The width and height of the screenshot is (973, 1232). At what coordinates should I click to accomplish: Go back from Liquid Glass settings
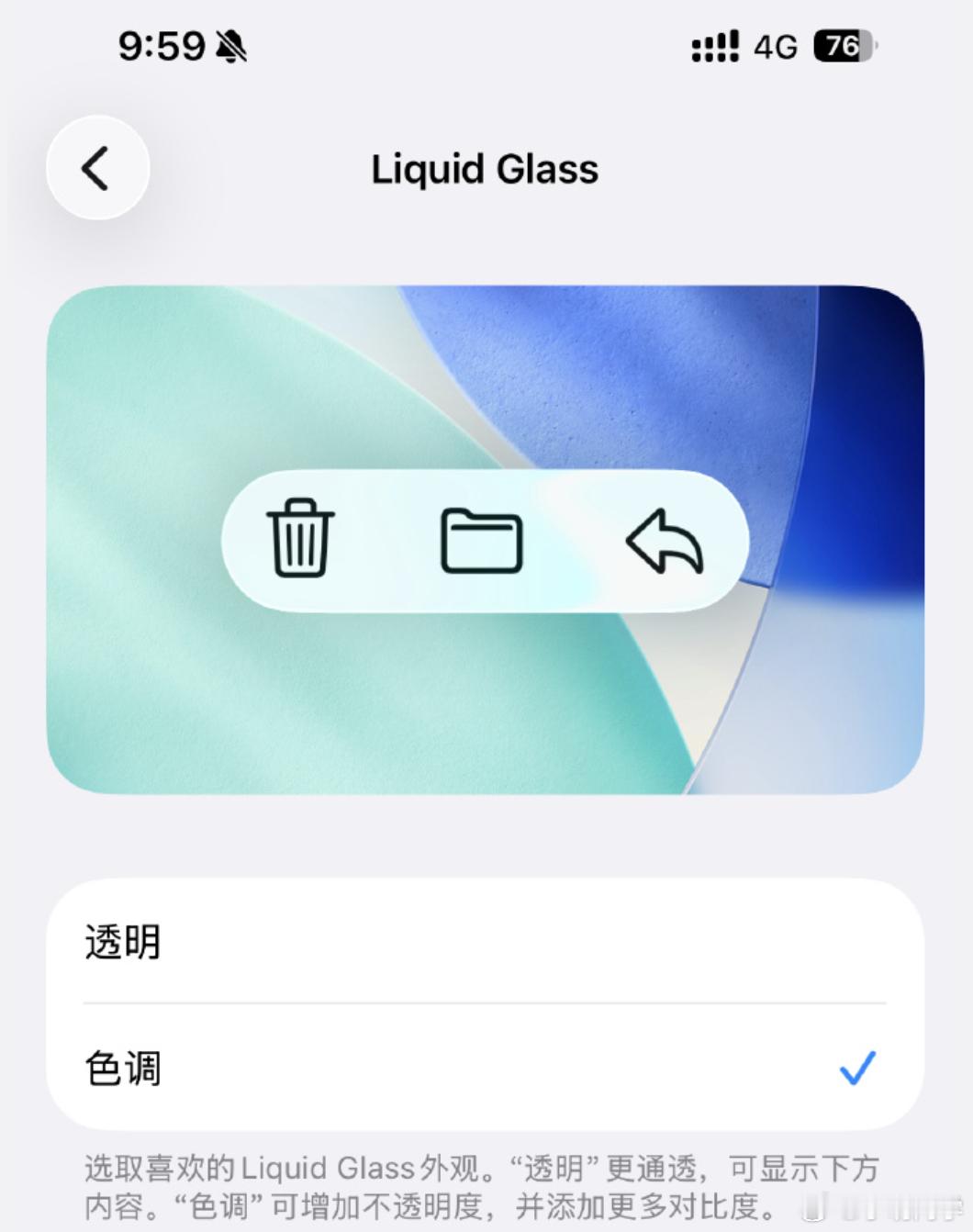(97, 168)
